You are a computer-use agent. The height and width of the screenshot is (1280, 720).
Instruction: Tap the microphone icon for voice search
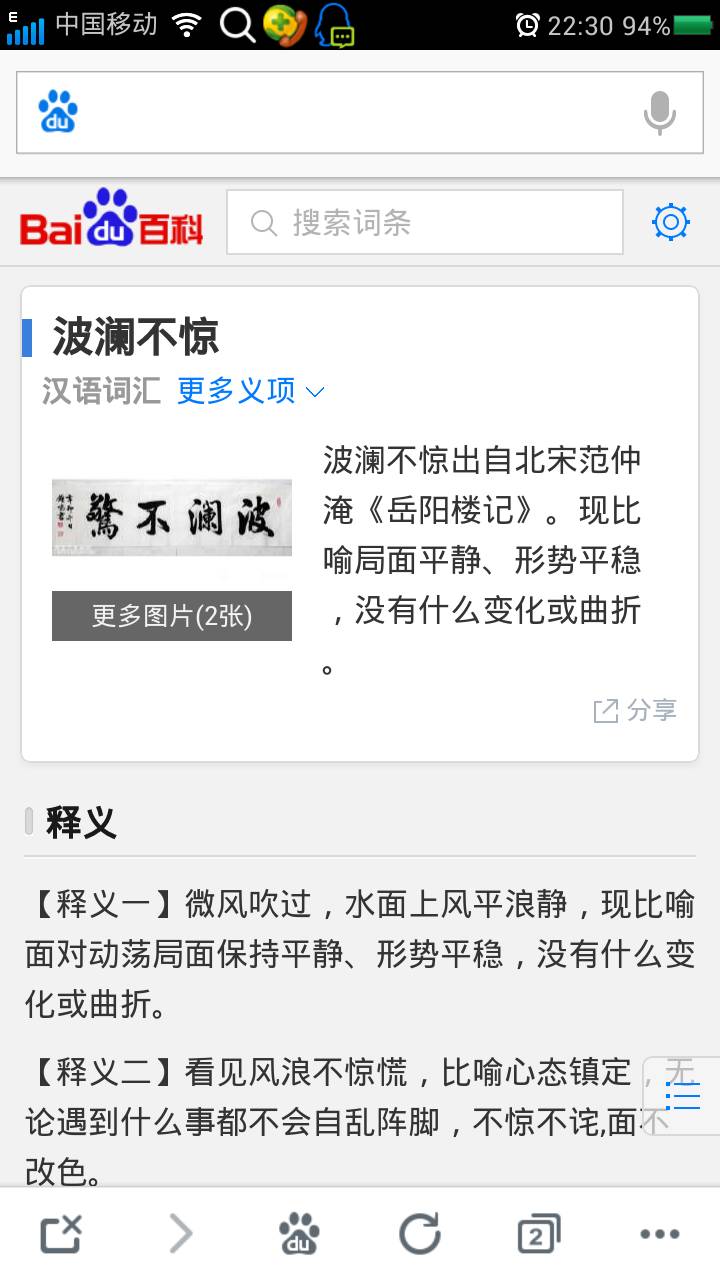659,114
